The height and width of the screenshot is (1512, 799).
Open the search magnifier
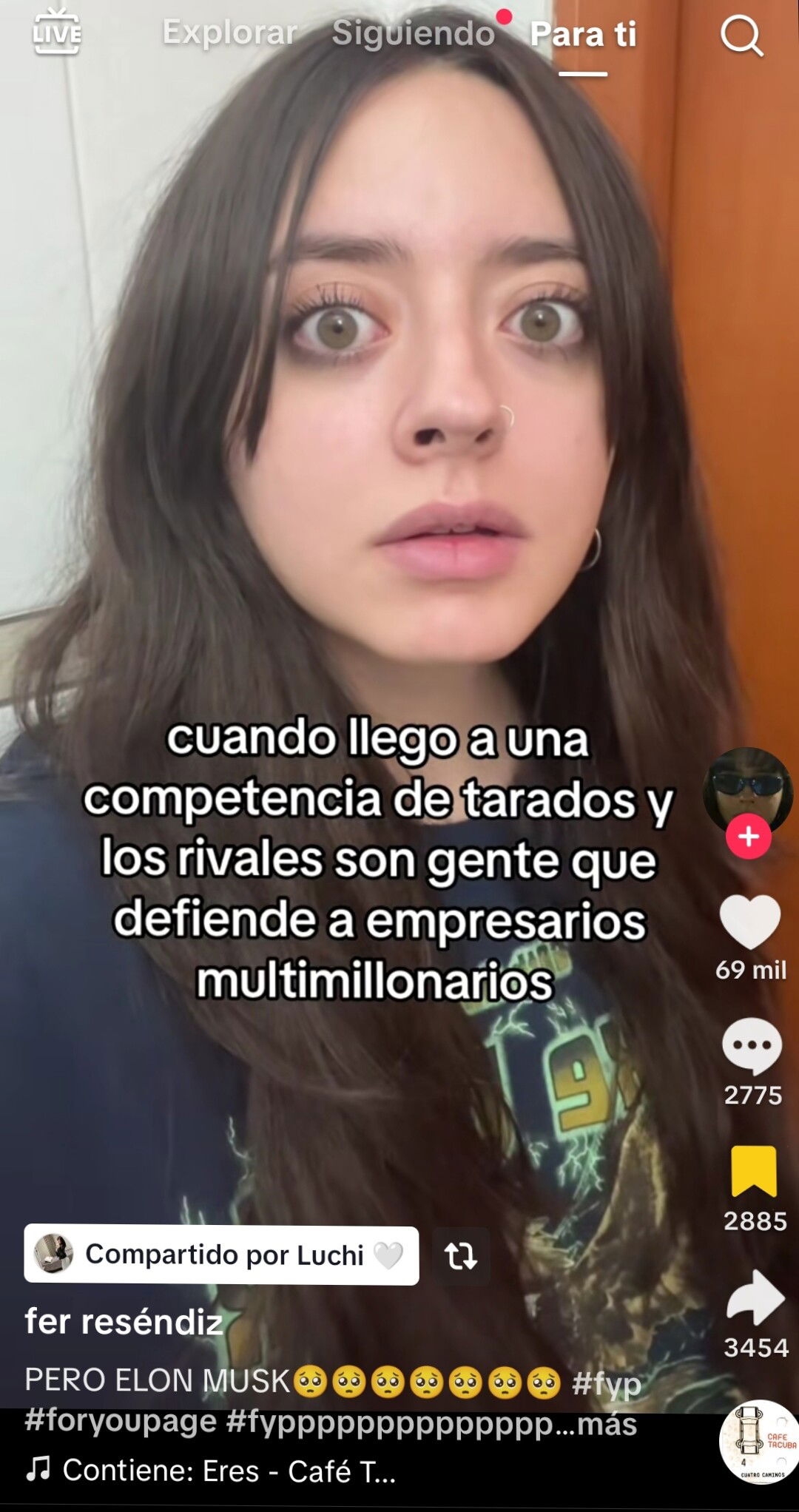741,36
